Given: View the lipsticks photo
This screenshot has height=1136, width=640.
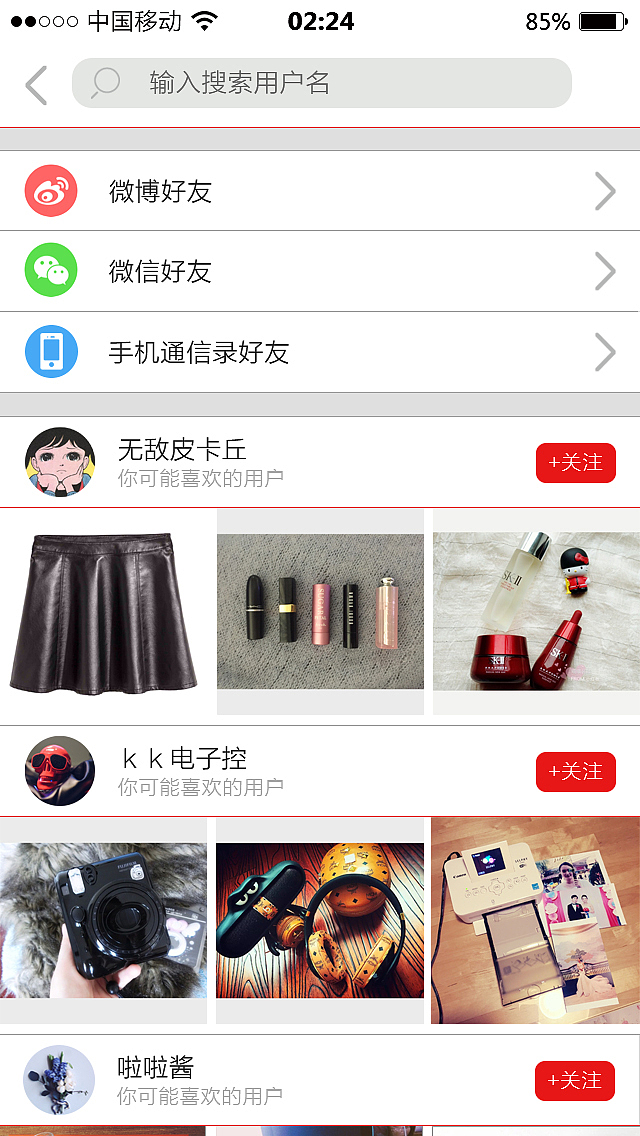Looking at the screenshot, I should 320,612.
